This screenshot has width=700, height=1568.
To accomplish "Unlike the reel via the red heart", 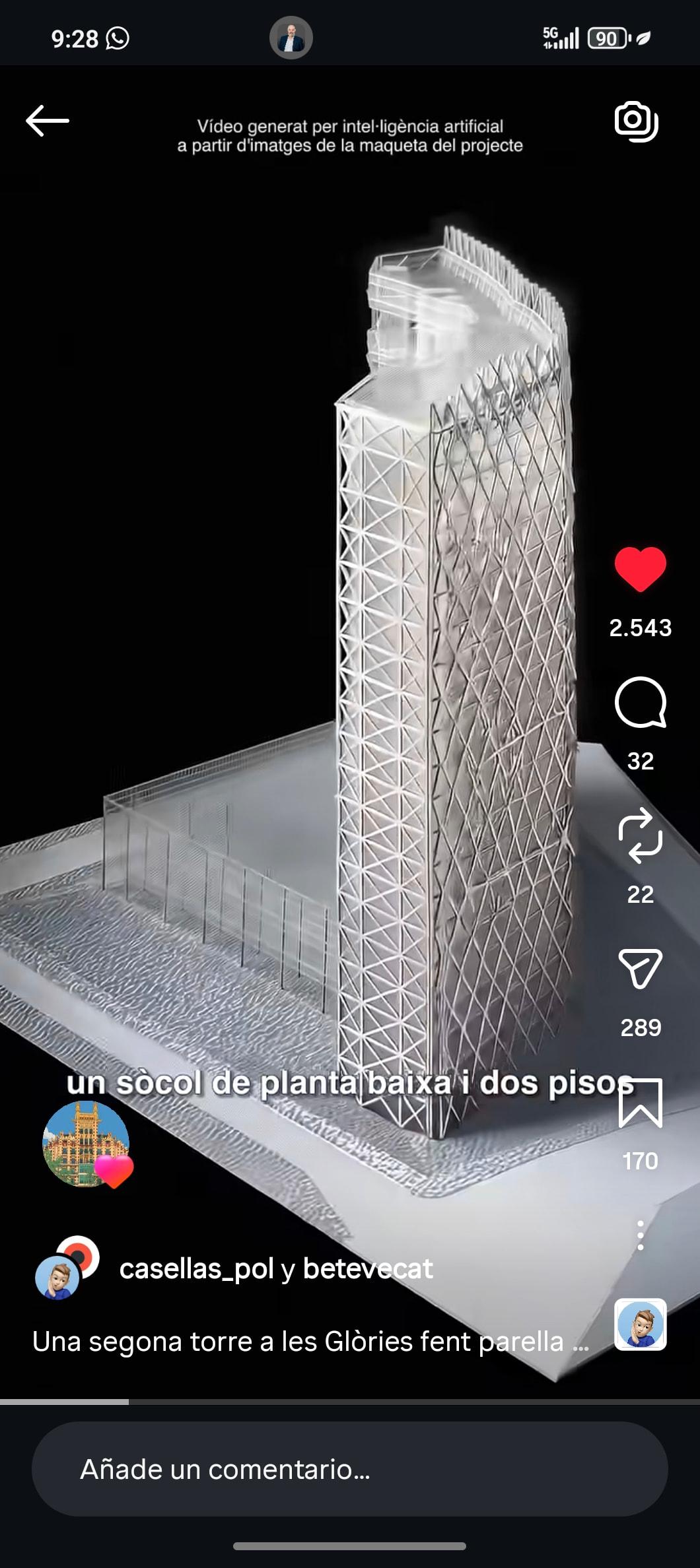I will pyautogui.click(x=640, y=569).
